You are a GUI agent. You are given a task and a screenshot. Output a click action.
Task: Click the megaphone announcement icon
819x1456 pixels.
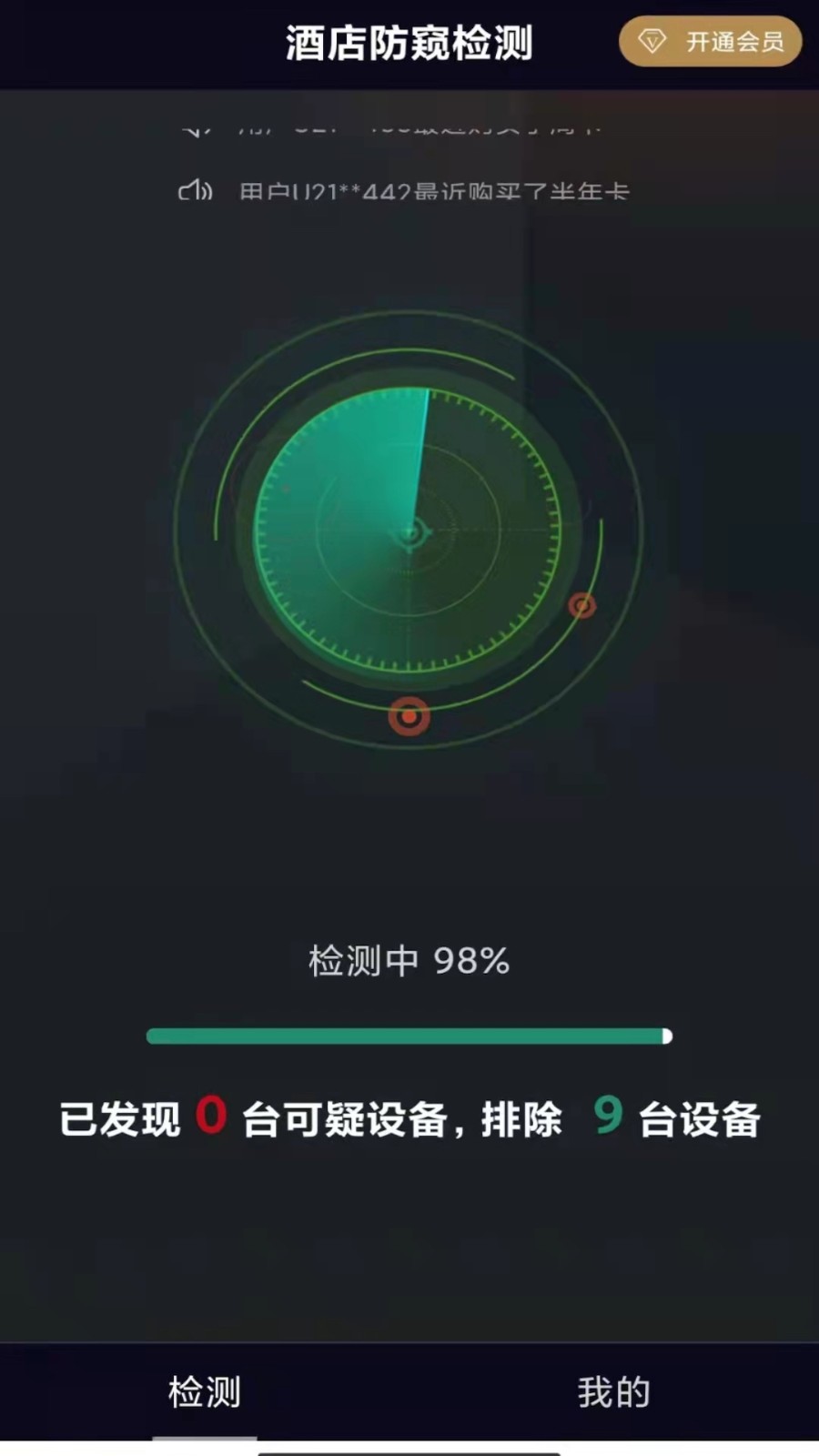pyautogui.click(x=194, y=191)
